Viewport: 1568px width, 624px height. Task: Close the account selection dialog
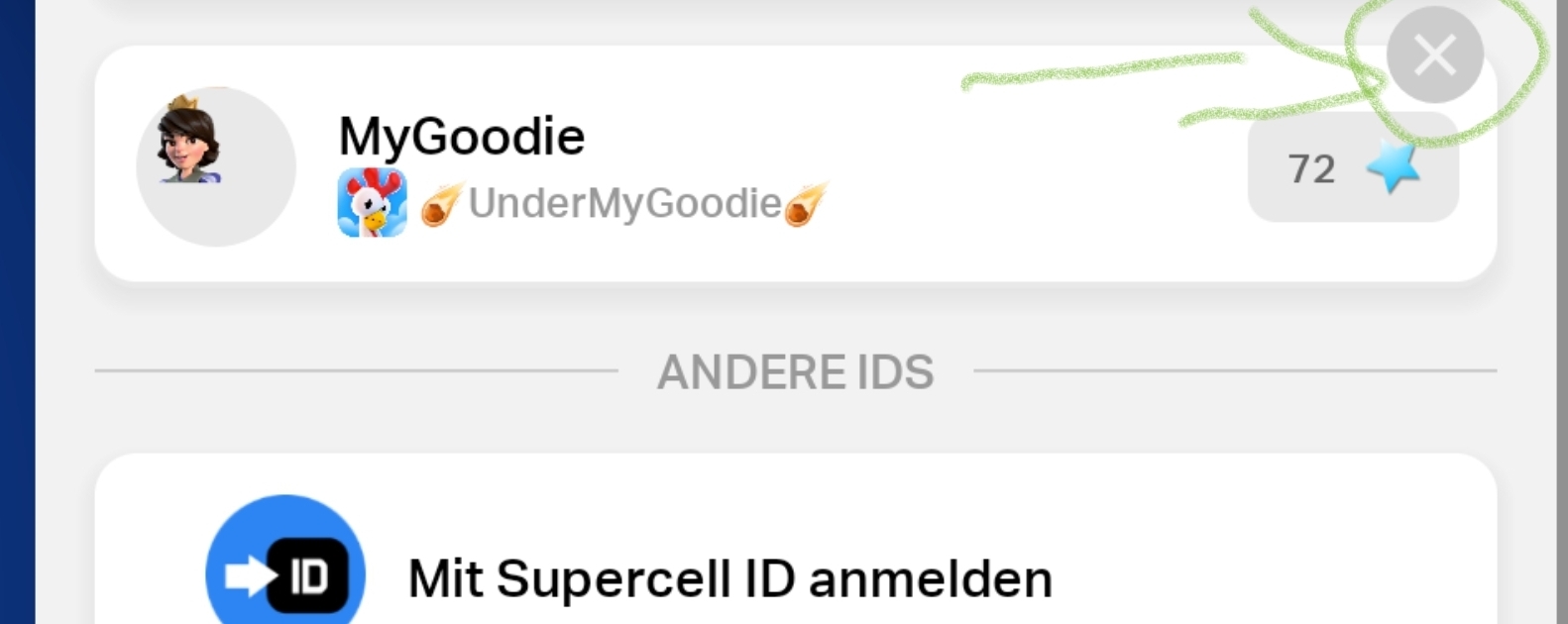[1434, 54]
